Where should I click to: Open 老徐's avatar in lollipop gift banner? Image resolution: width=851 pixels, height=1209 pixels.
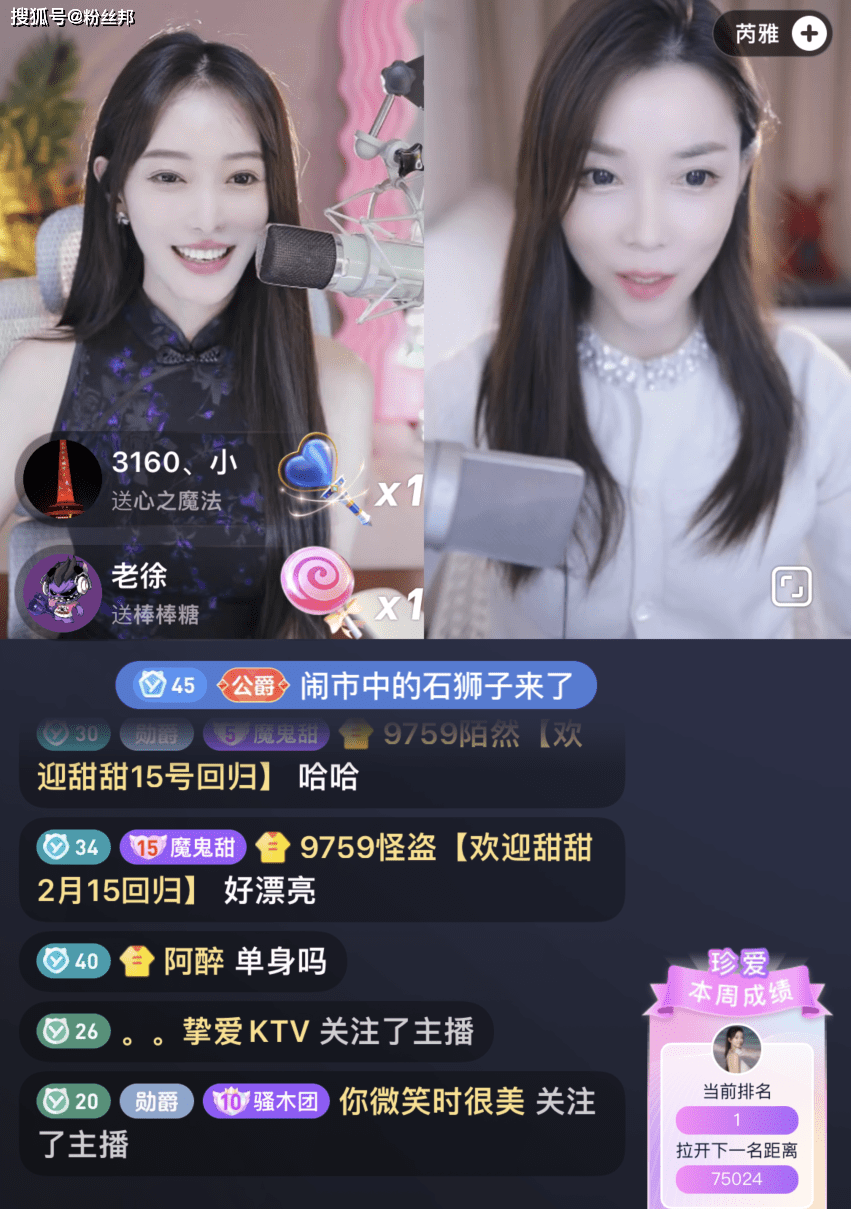click(62, 592)
